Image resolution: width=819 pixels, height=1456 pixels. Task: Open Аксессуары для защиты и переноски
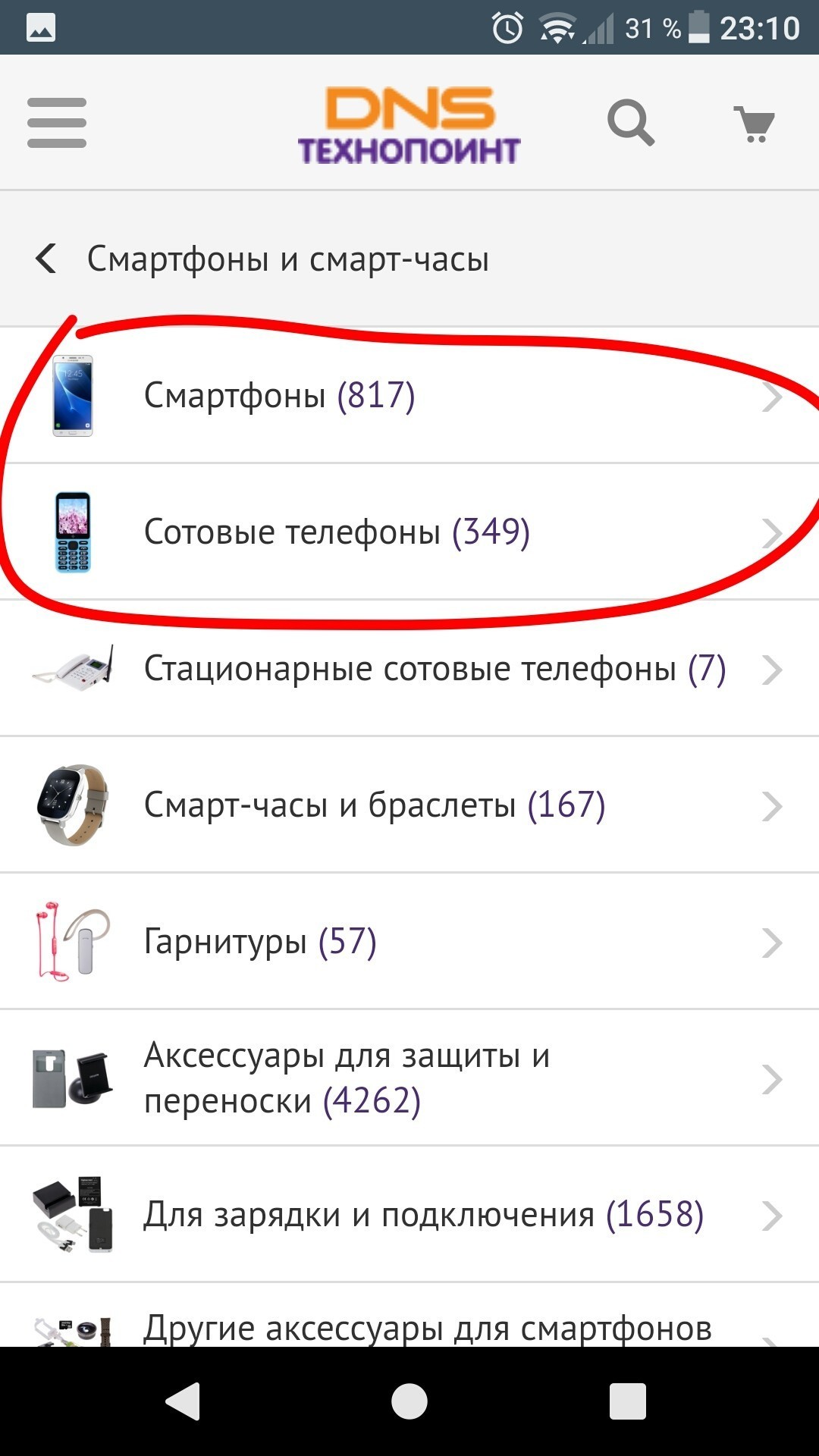pyautogui.click(x=409, y=1078)
